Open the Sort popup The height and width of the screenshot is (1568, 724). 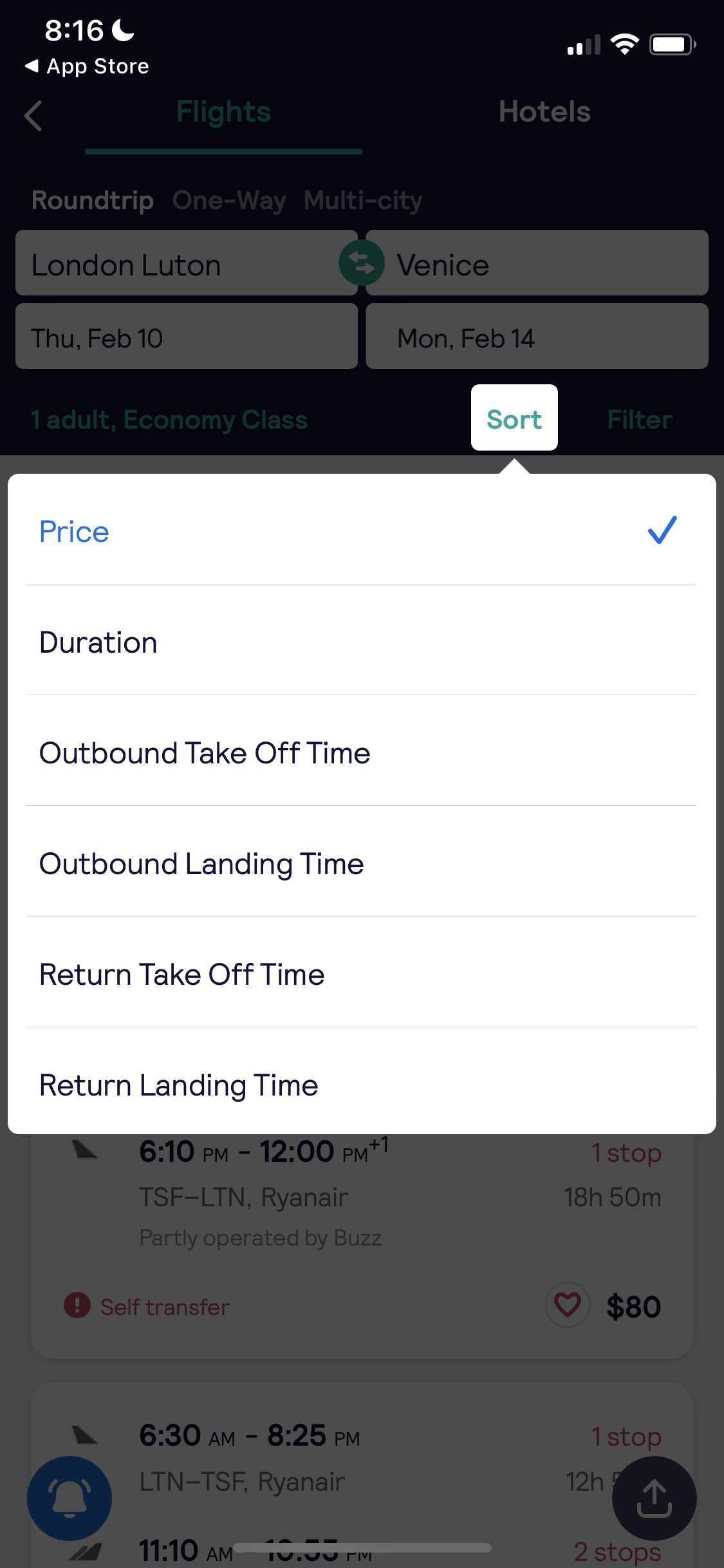pyautogui.click(x=514, y=418)
